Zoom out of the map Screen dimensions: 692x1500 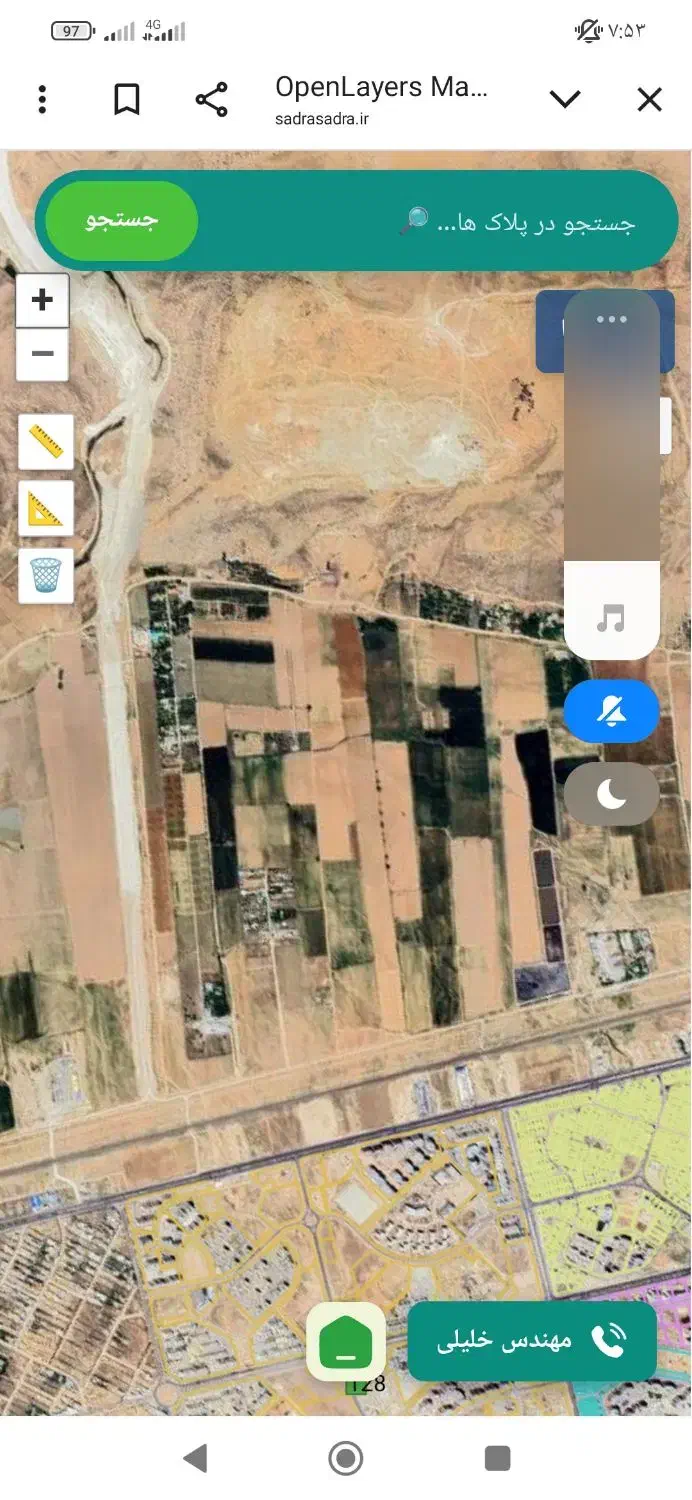[42, 354]
